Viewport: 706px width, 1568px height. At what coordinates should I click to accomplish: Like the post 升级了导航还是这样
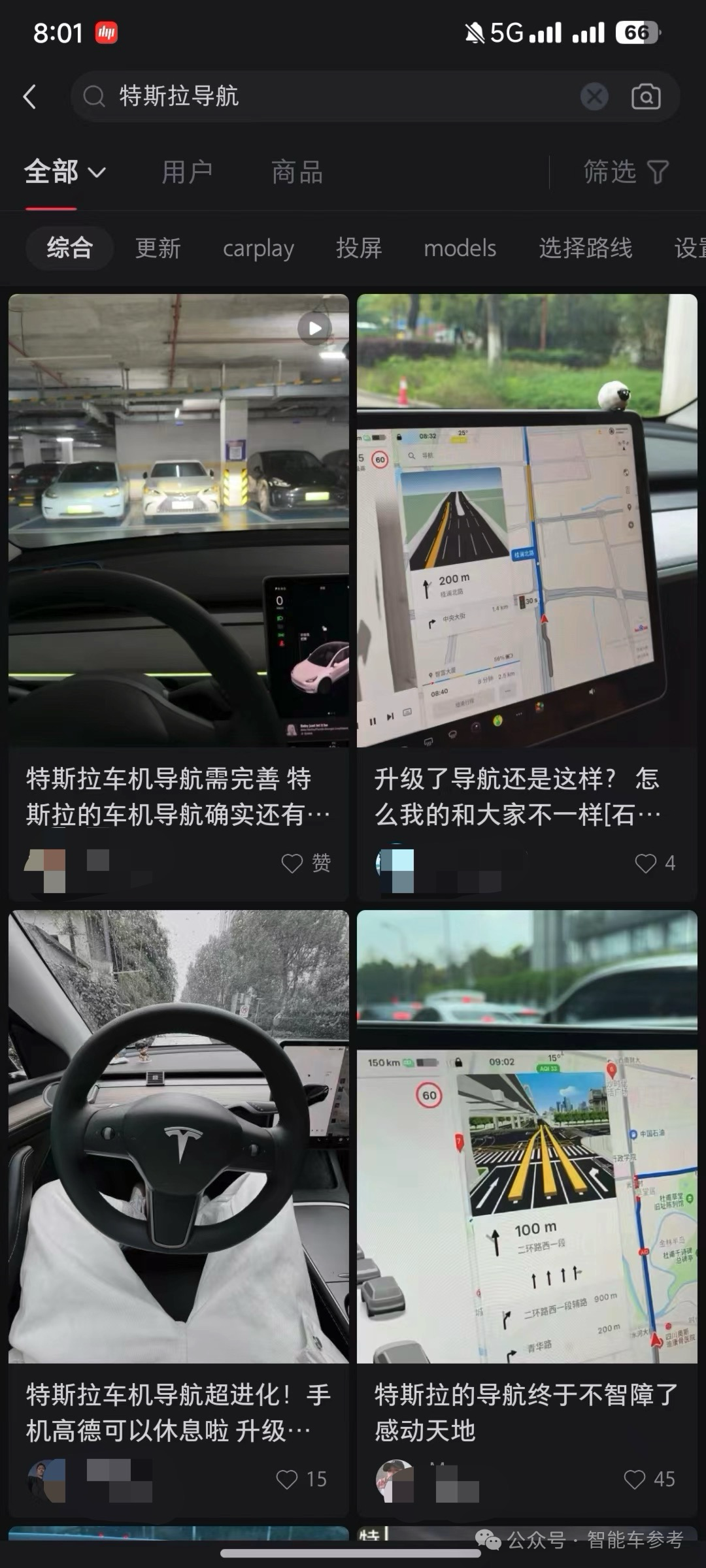[x=645, y=863]
